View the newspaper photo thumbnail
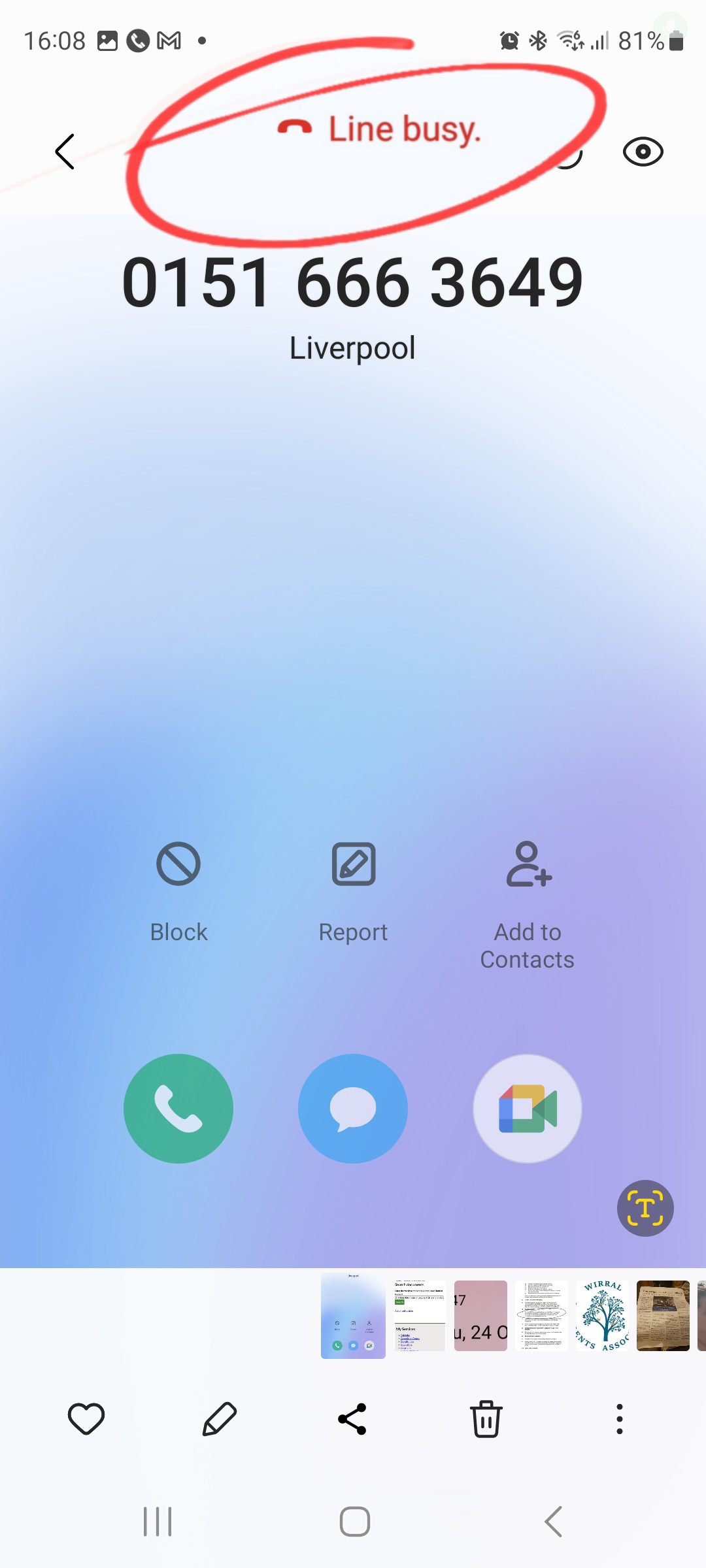This screenshot has height=1568, width=706. (x=663, y=1315)
